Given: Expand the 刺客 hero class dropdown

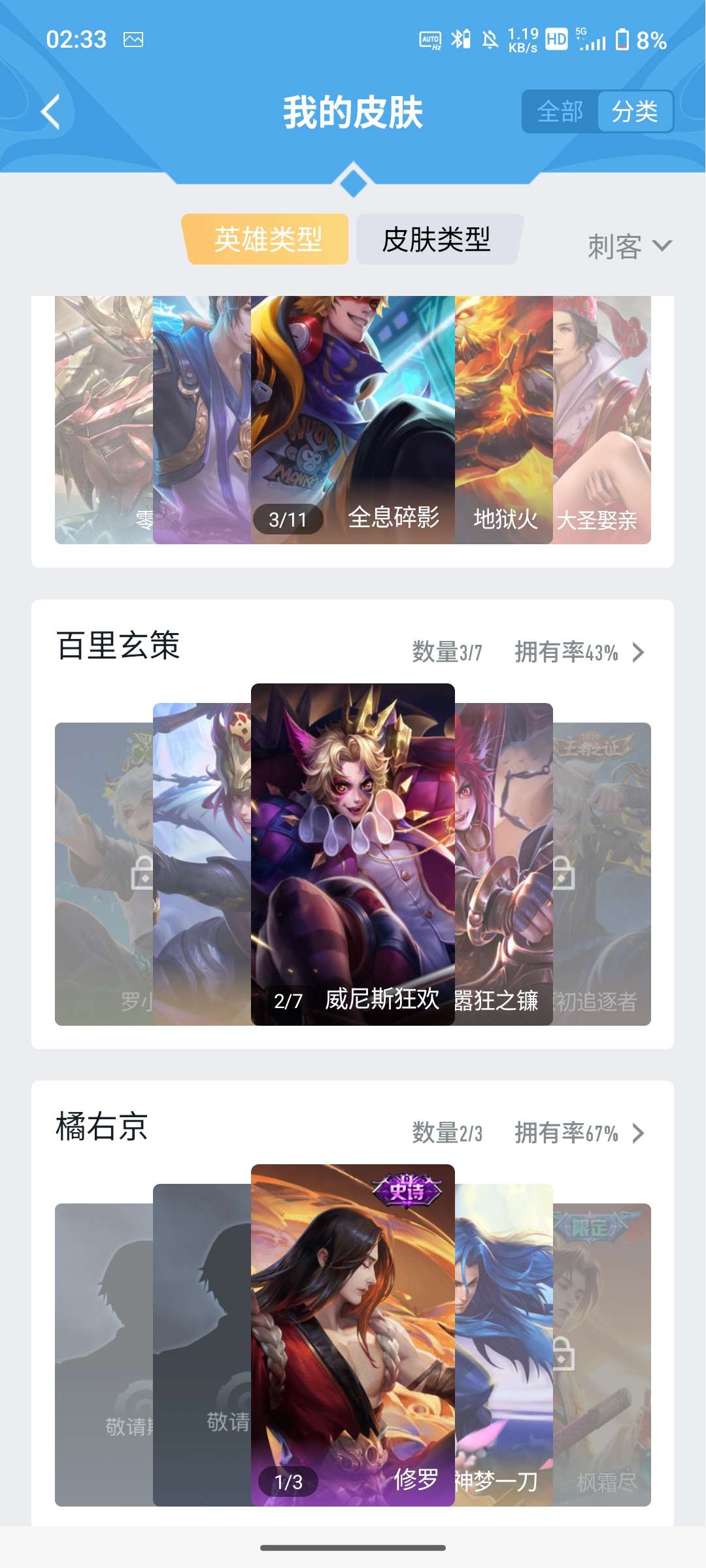Looking at the screenshot, I should [x=629, y=246].
